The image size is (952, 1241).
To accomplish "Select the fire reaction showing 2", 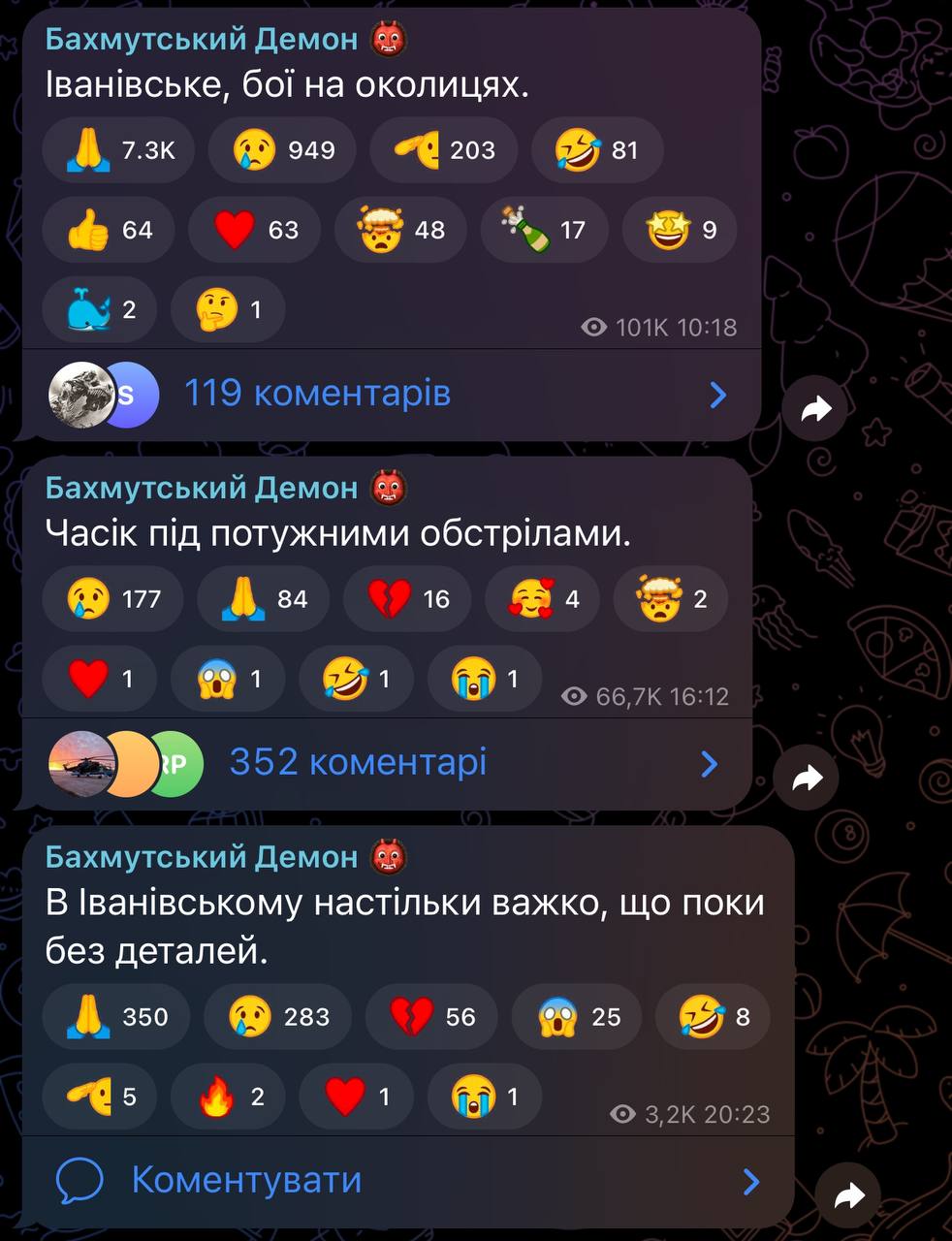I will 228,1097.
